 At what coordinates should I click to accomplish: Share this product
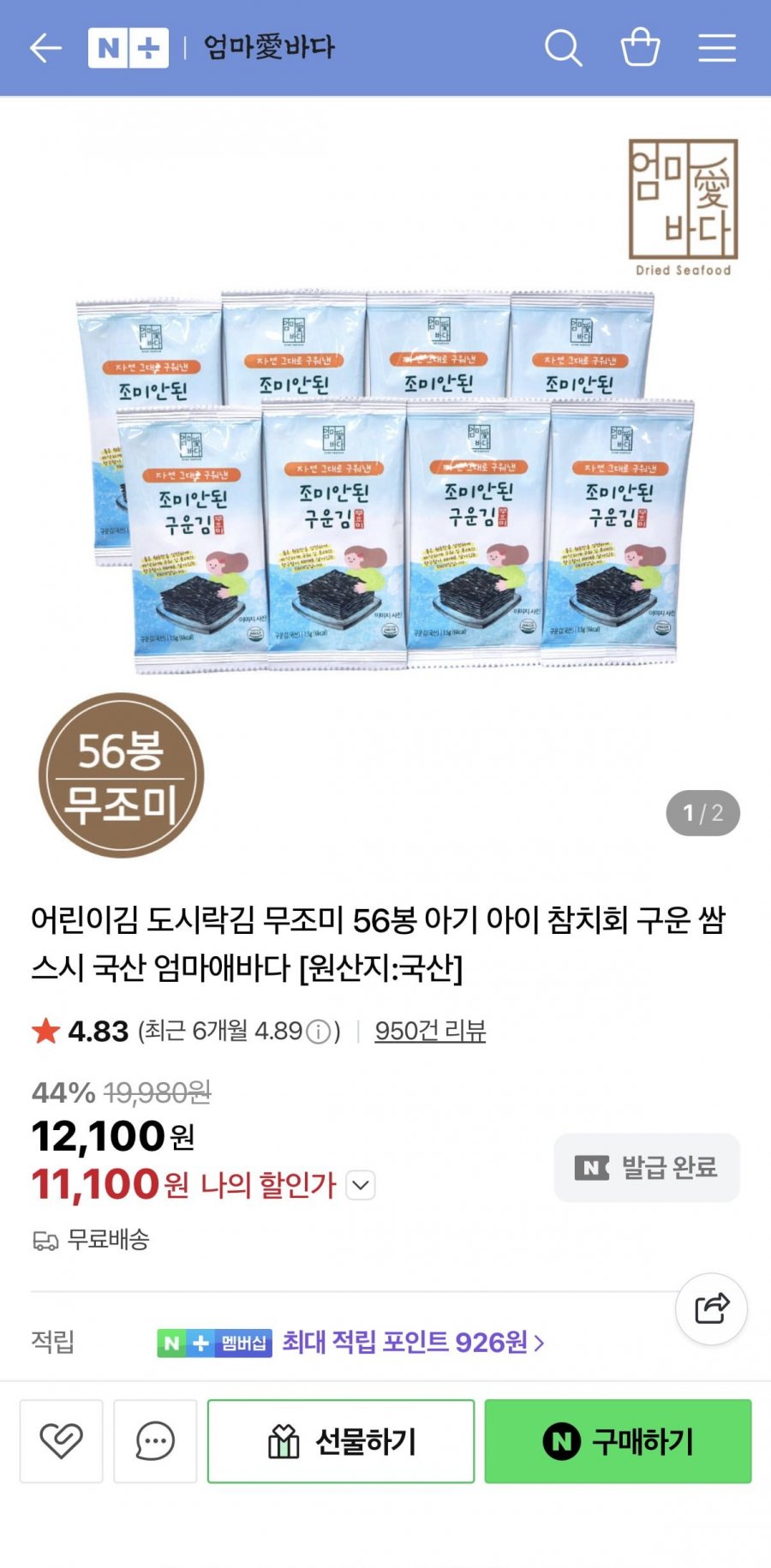(711, 1308)
